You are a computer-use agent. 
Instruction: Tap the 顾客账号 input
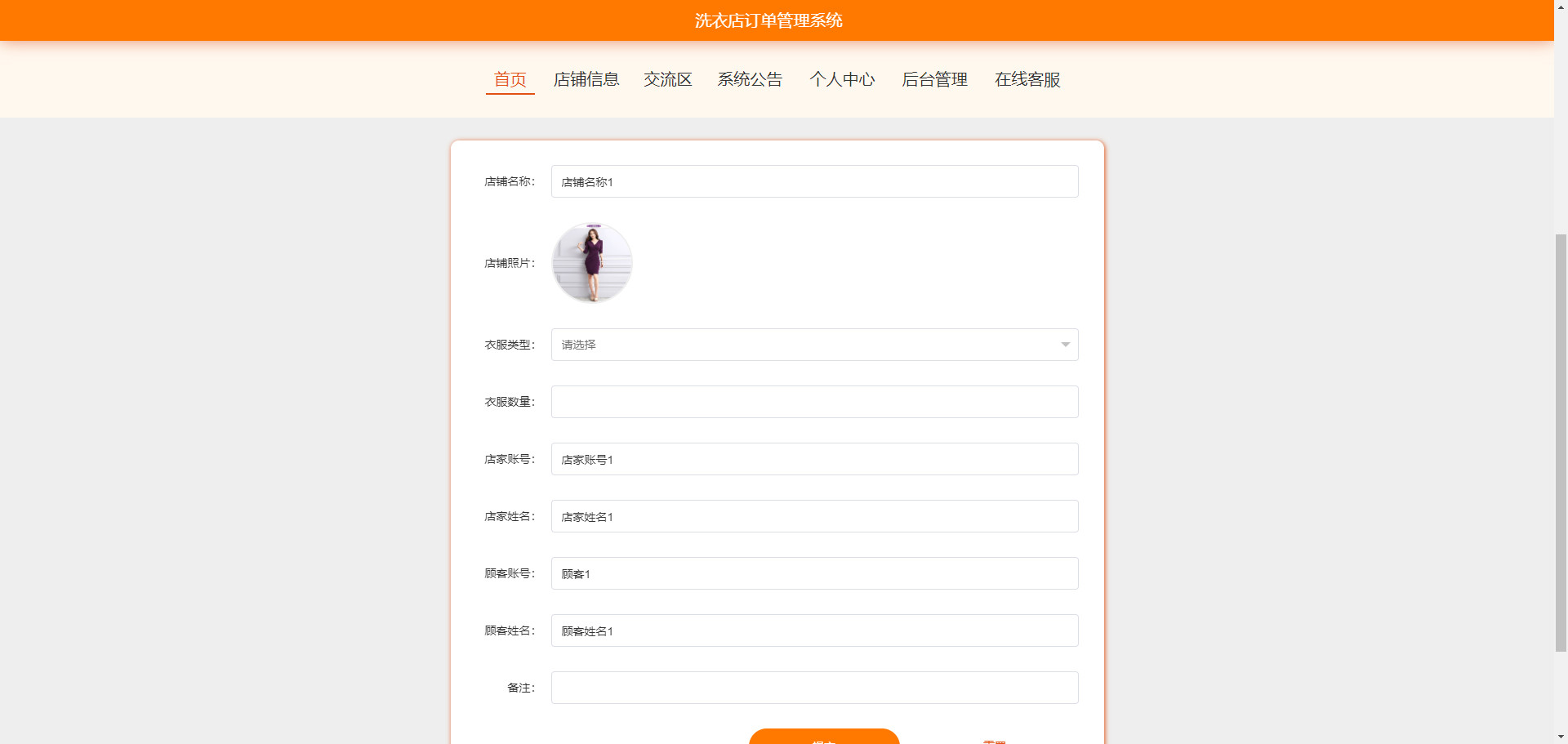click(x=814, y=573)
